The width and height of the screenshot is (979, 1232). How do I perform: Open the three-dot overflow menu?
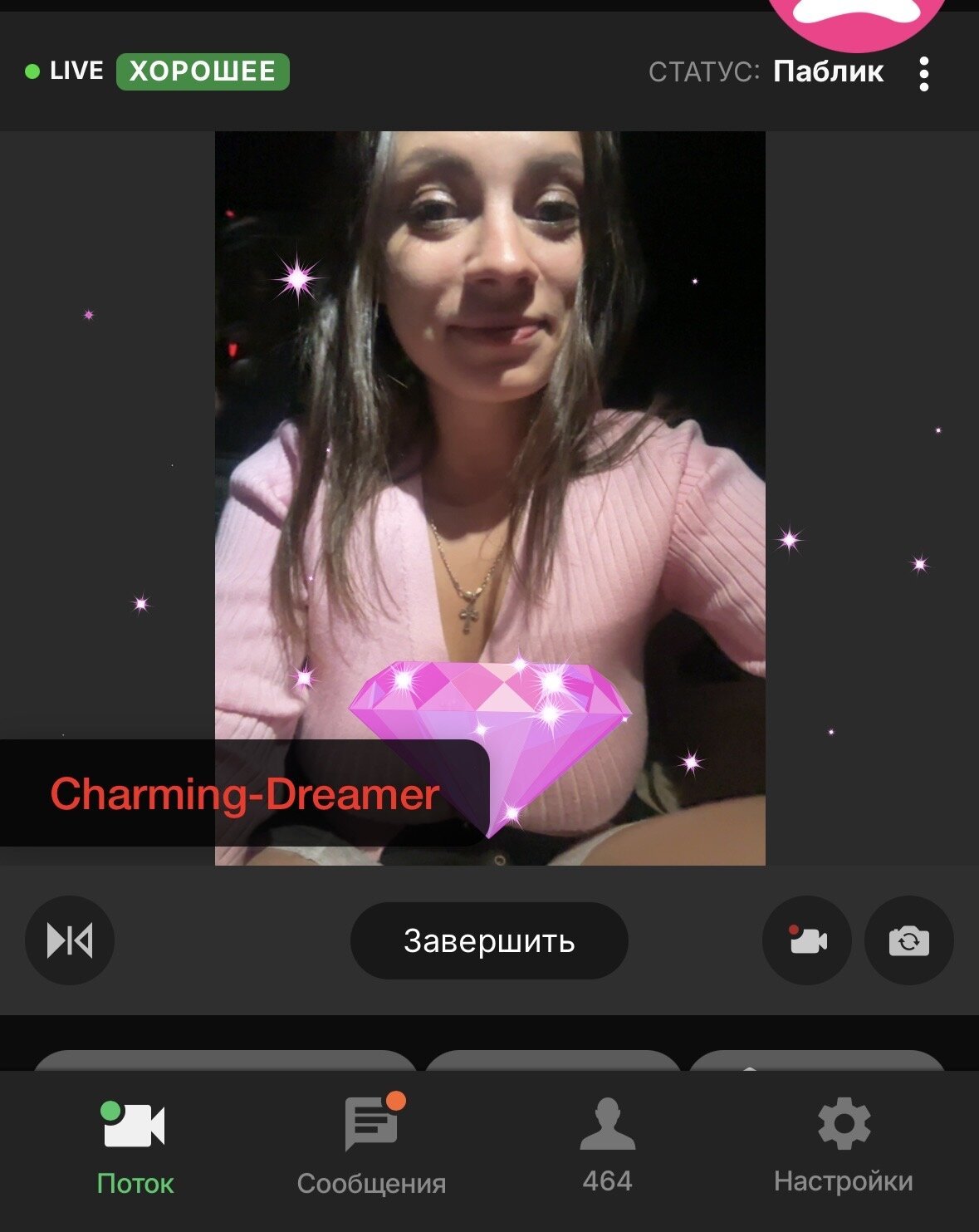[923, 73]
